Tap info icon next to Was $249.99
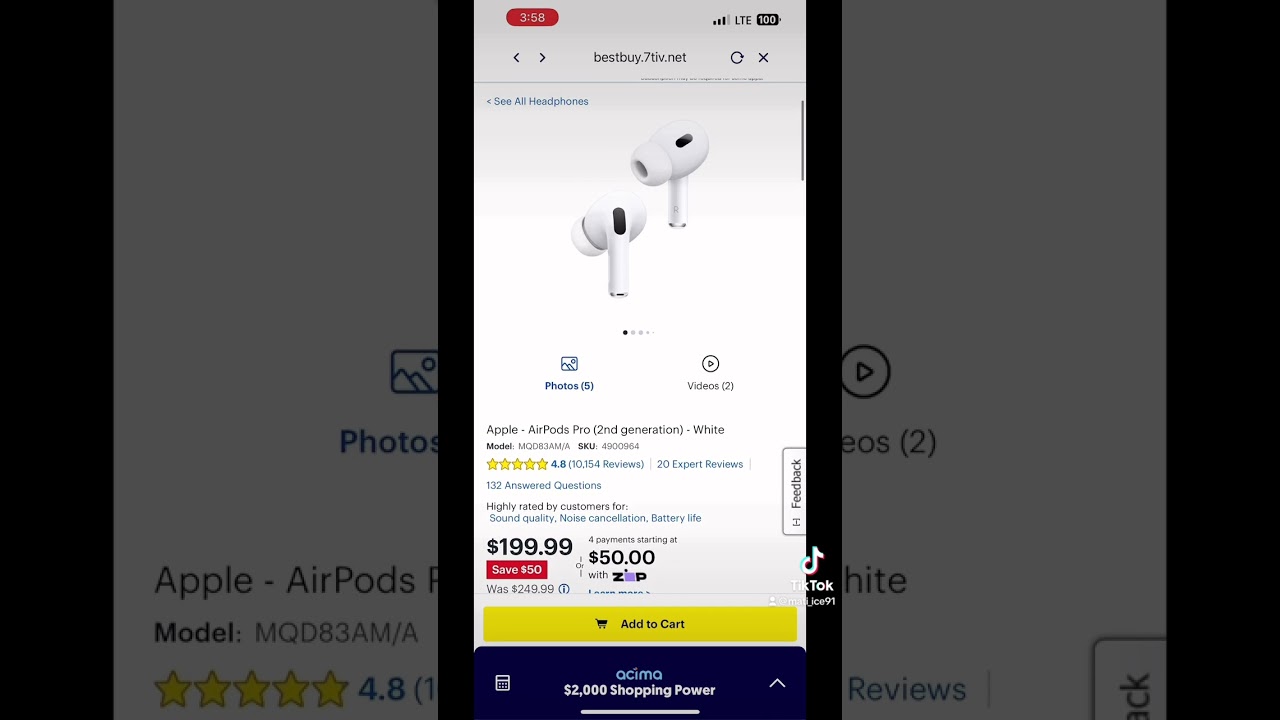Screen dimensions: 1280x720 click(x=564, y=589)
